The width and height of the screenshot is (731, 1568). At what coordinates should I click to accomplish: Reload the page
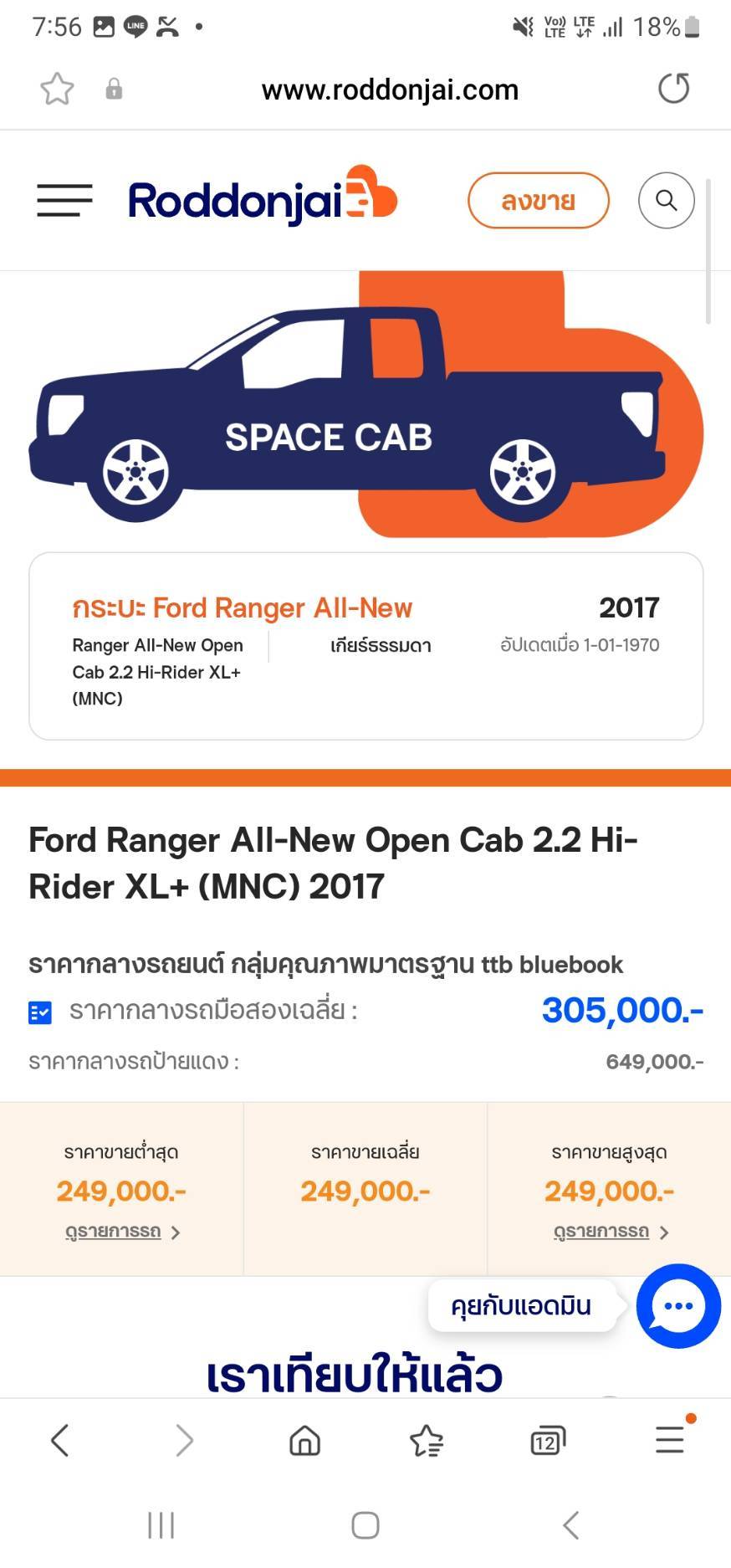tap(673, 88)
